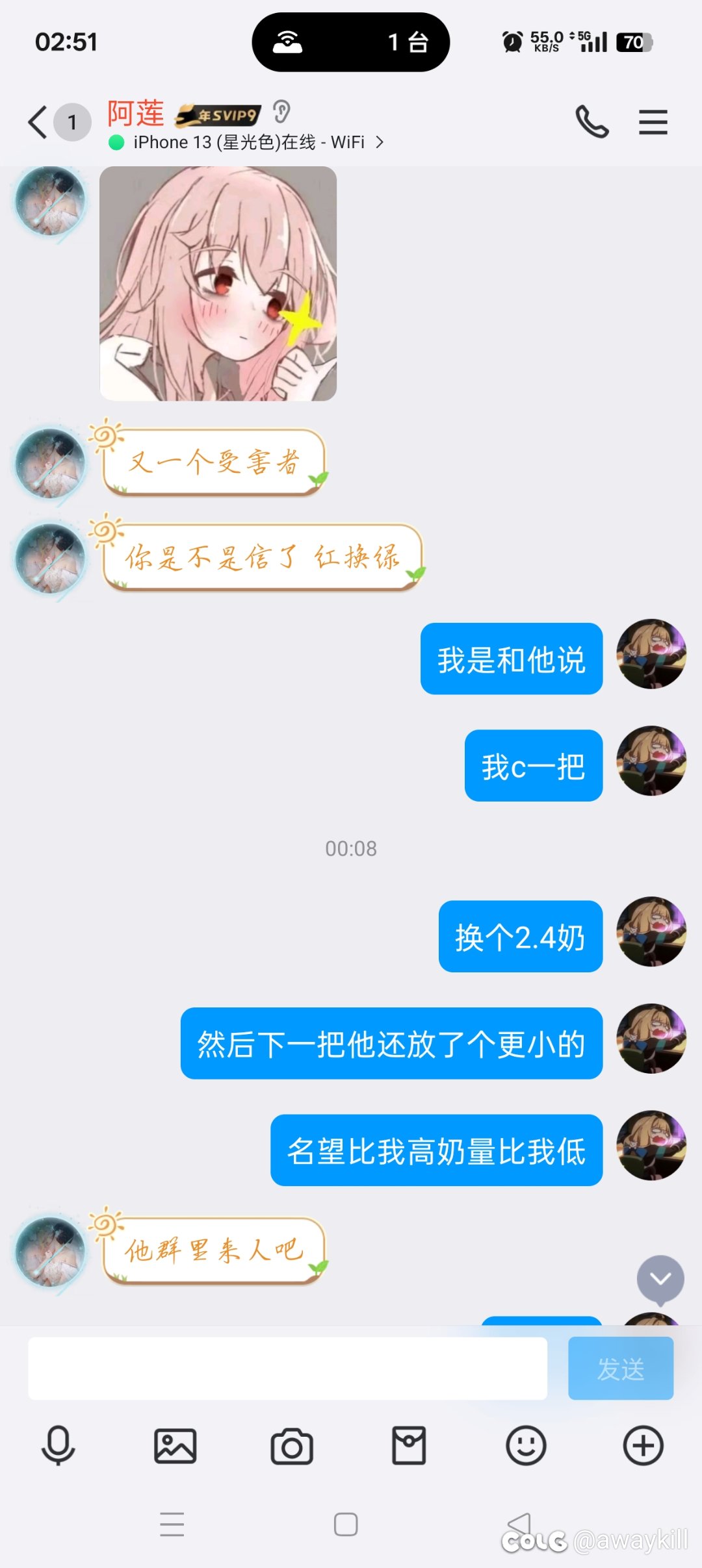This screenshot has width=702, height=1568.
Task: Tap the 发送 send button
Action: 621,1369
